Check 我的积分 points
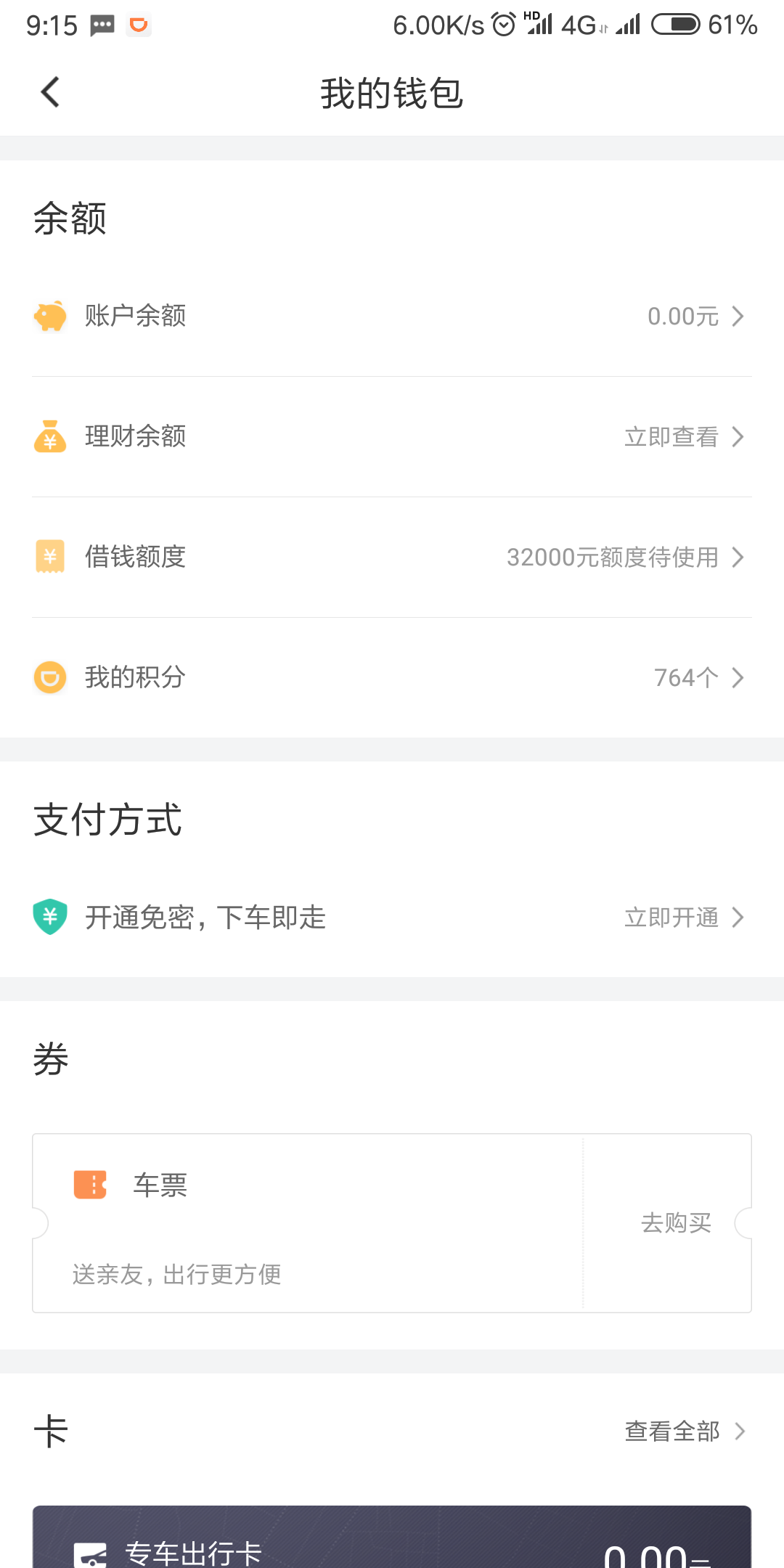The image size is (784, 1568). [x=392, y=677]
